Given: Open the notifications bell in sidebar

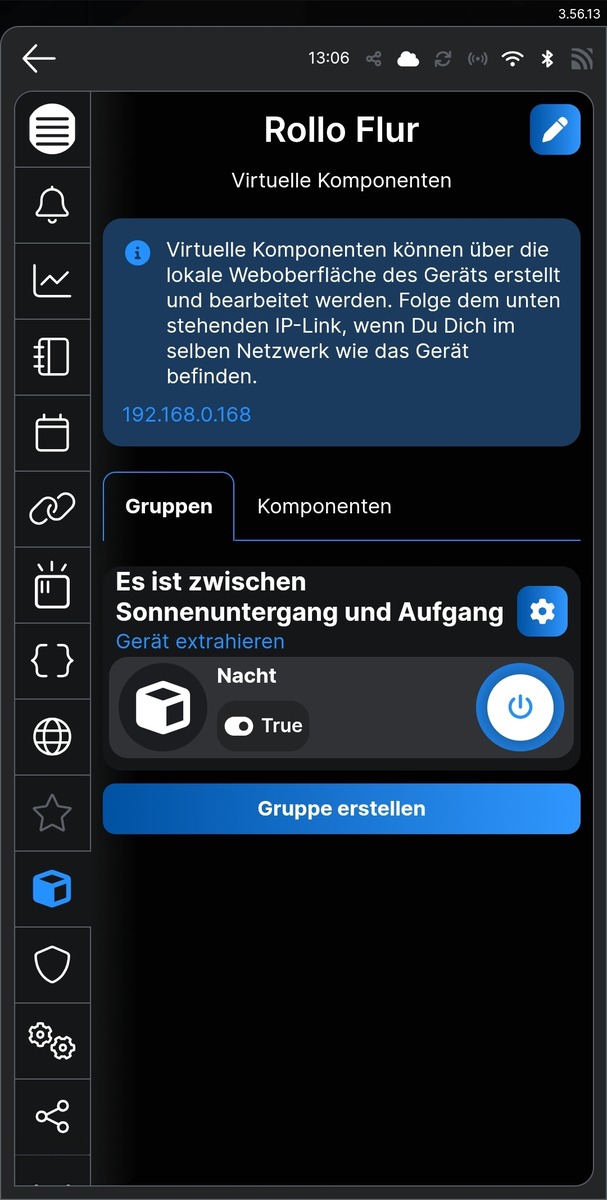Looking at the screenshot, I should coord(52,205).
